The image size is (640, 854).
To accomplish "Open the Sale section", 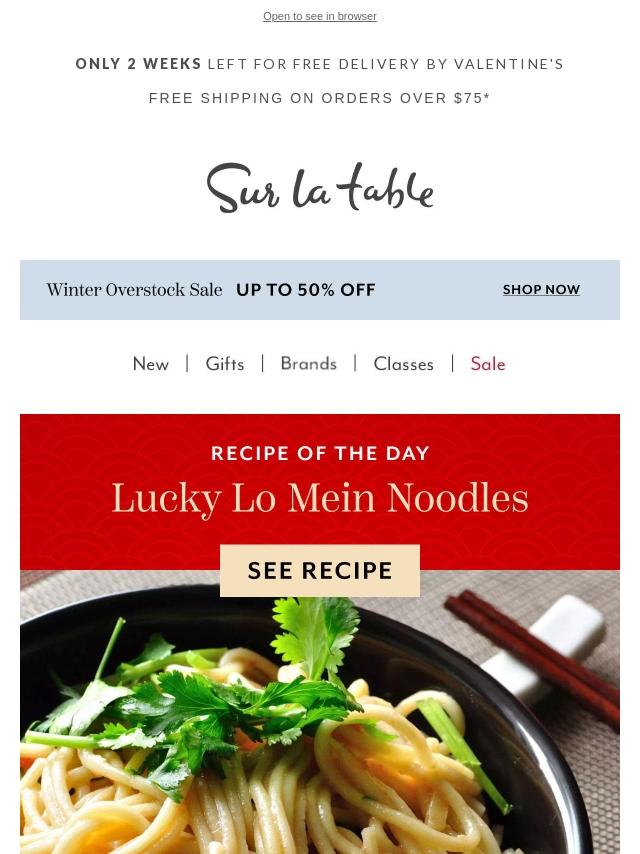I will tap(488, 365).
